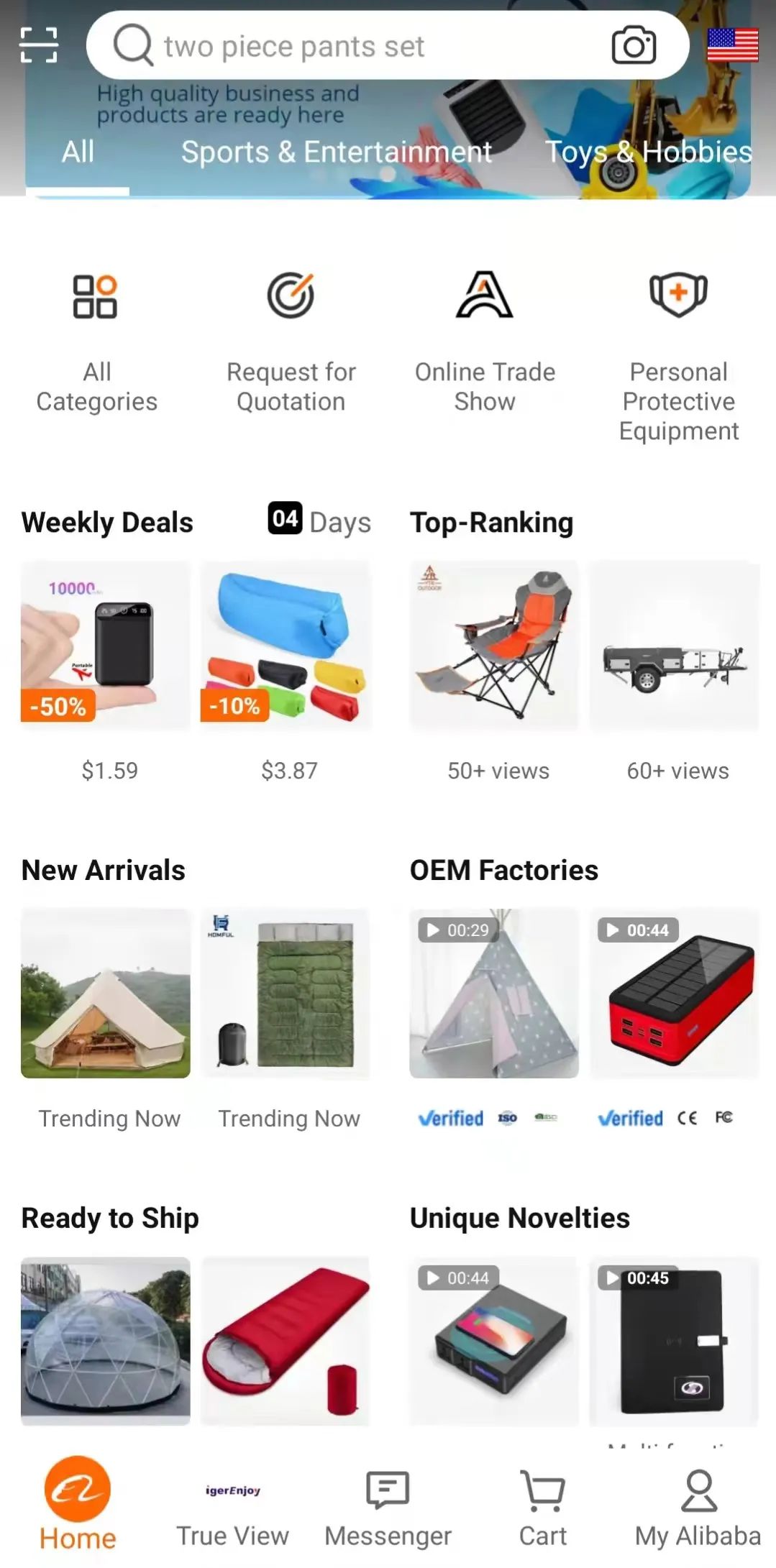This screenshot has width=776, height=1568.
Task: Open the camping chair with 50+ views
Action: [x=495, y=646]
